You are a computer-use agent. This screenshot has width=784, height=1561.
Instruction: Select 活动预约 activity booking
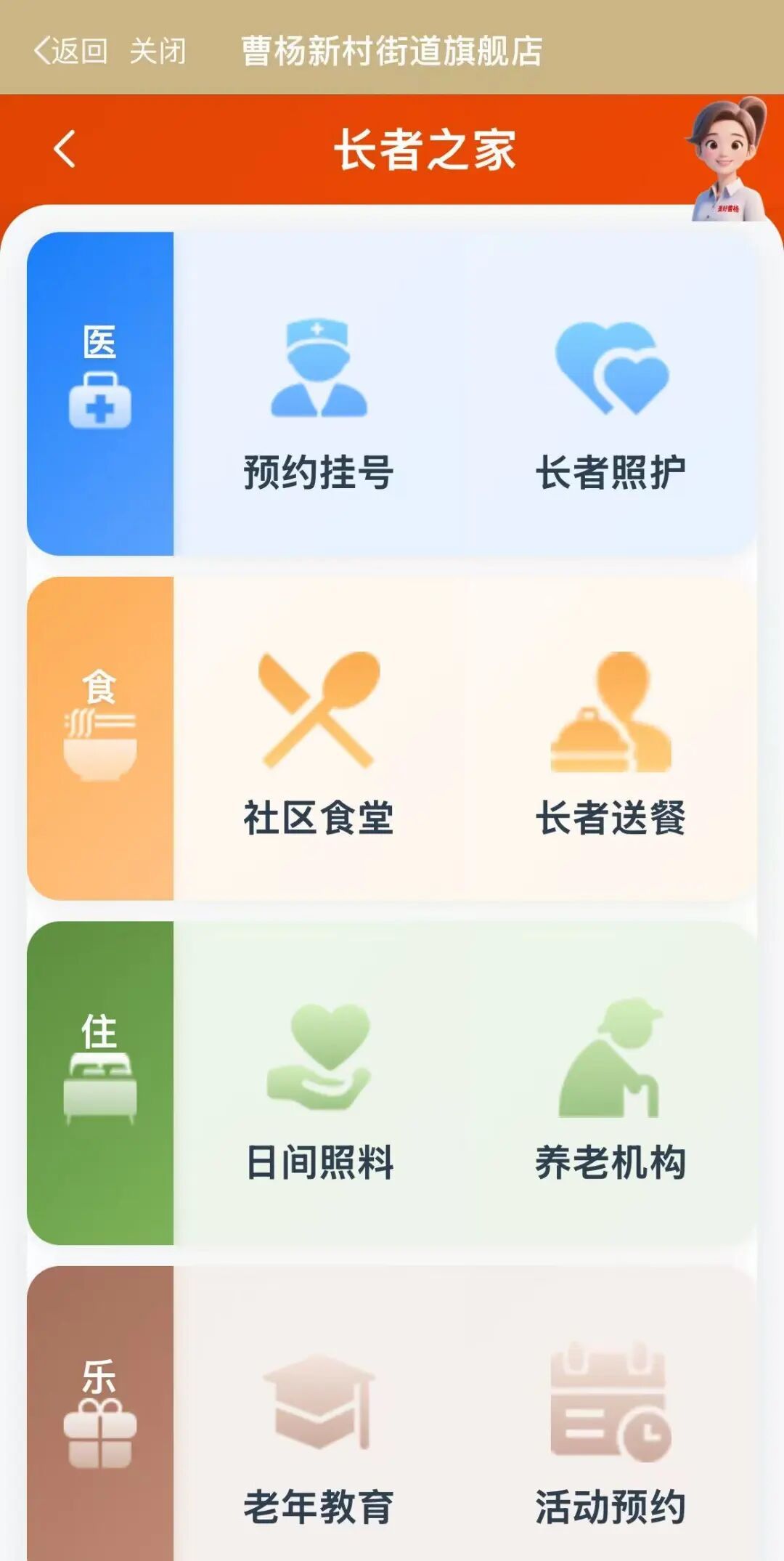tap(611, 1435)
